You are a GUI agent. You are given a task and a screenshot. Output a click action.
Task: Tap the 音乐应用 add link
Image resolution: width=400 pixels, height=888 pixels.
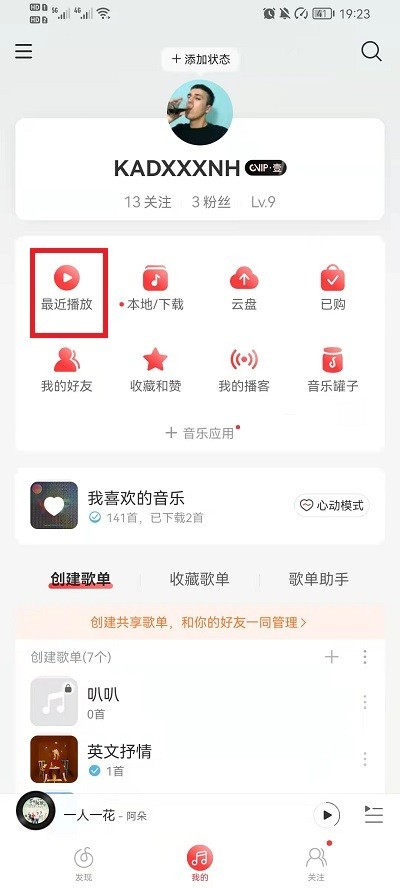pos(201,433)
